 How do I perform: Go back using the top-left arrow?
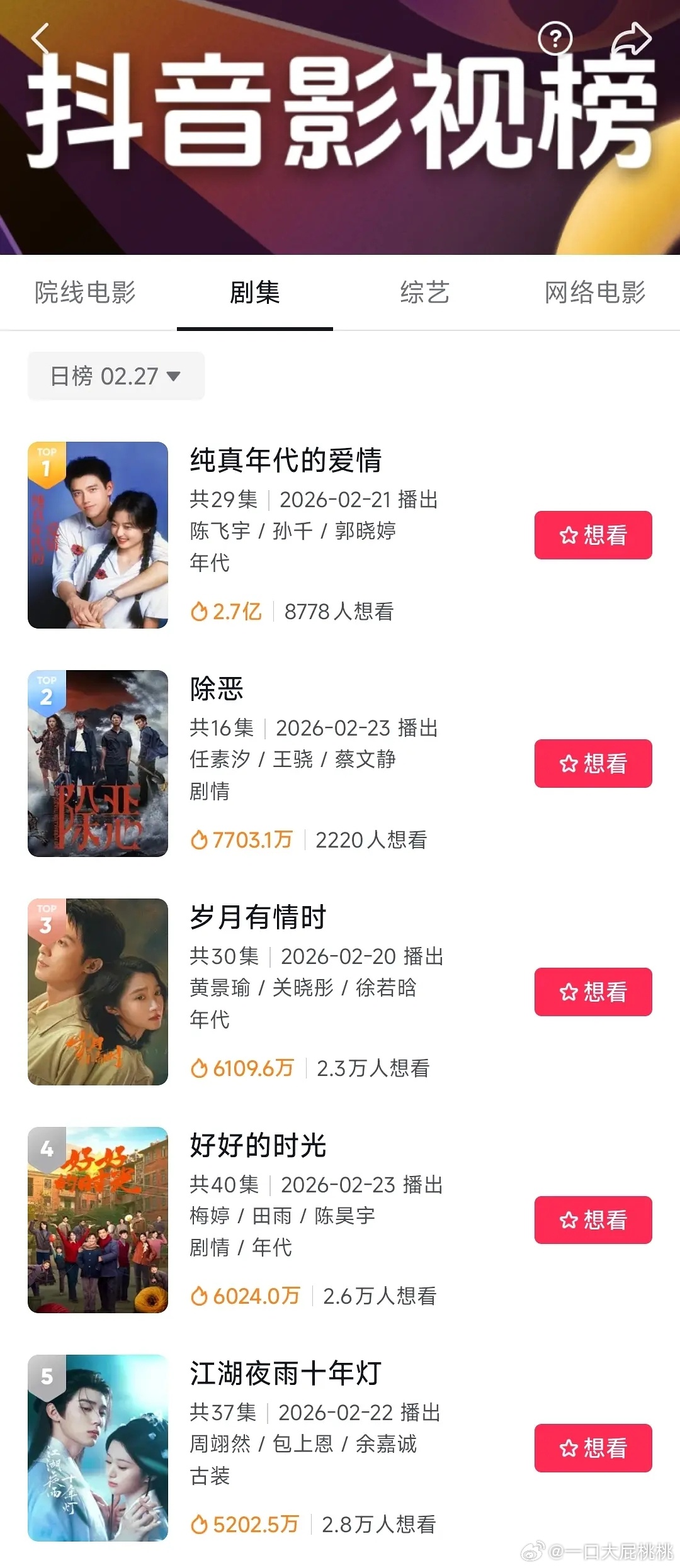[41, 39]
